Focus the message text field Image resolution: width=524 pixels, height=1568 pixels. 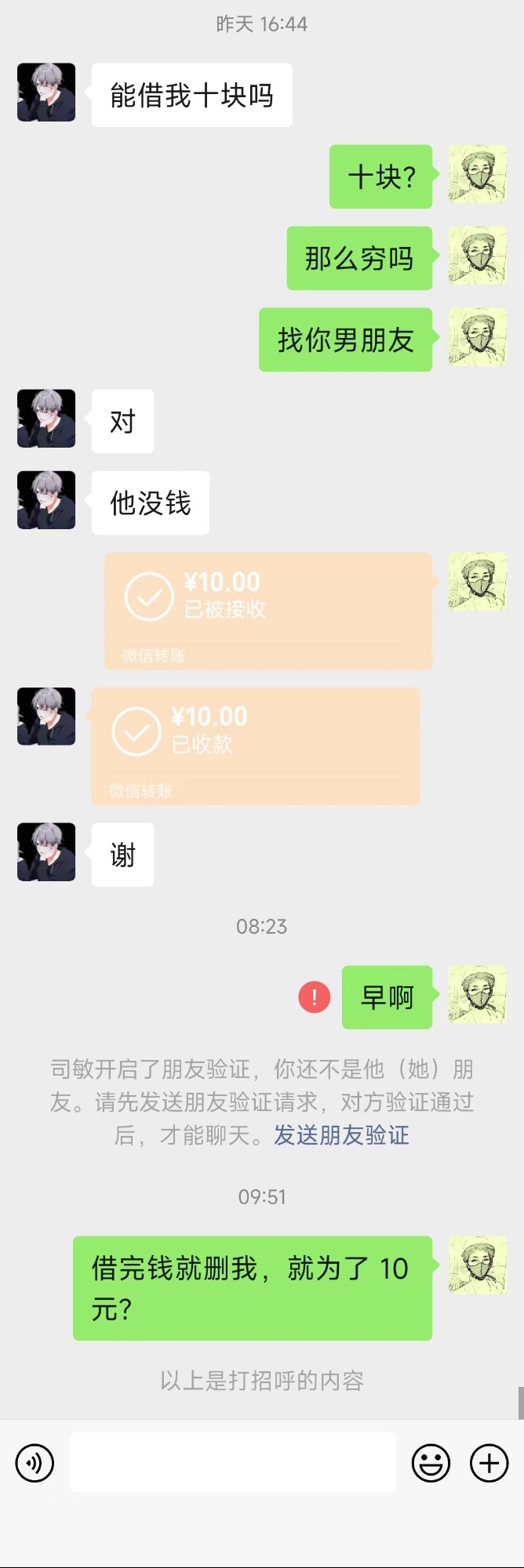pyautogui.click(x=233, y=1462)
